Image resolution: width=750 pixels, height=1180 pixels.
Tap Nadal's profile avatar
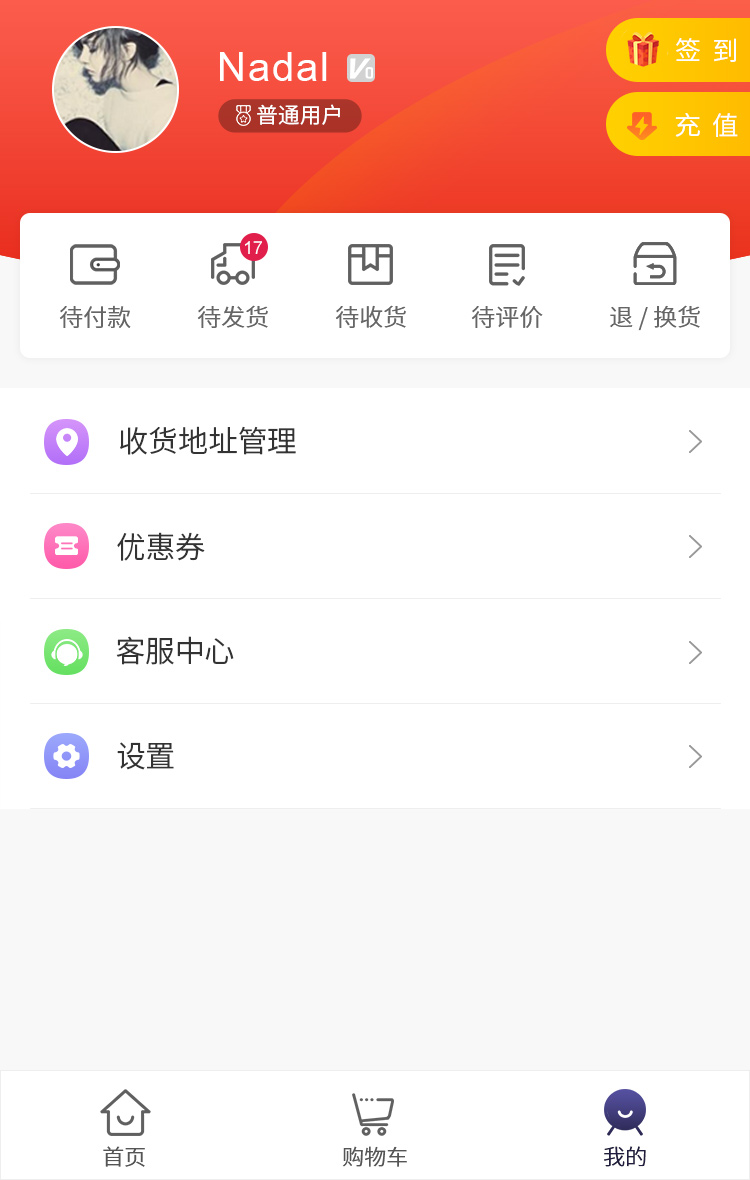pyautogui.click(x=115, y=90)
